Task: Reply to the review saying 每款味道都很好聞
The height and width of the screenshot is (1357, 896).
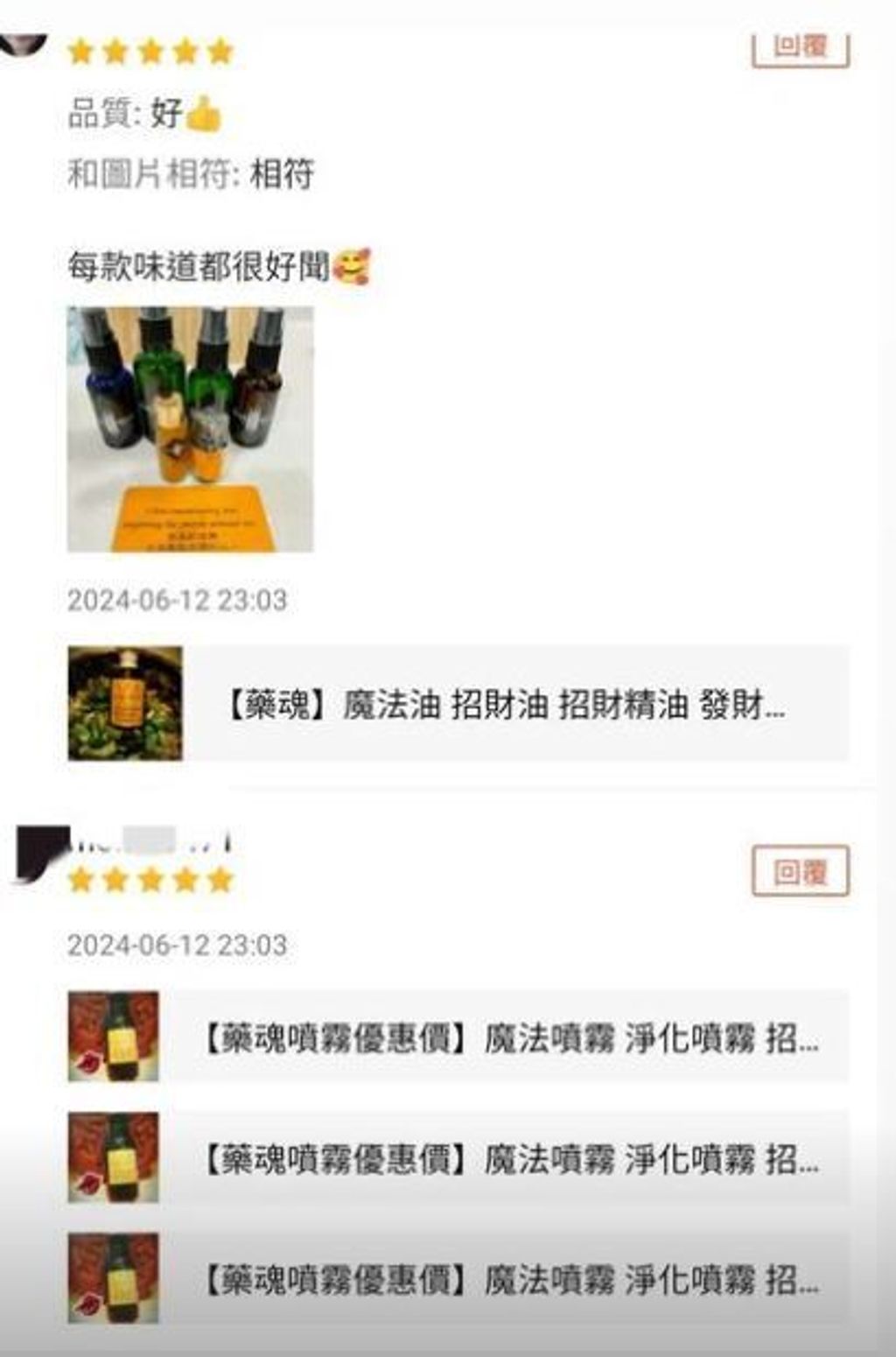Action: pos(801,47)
